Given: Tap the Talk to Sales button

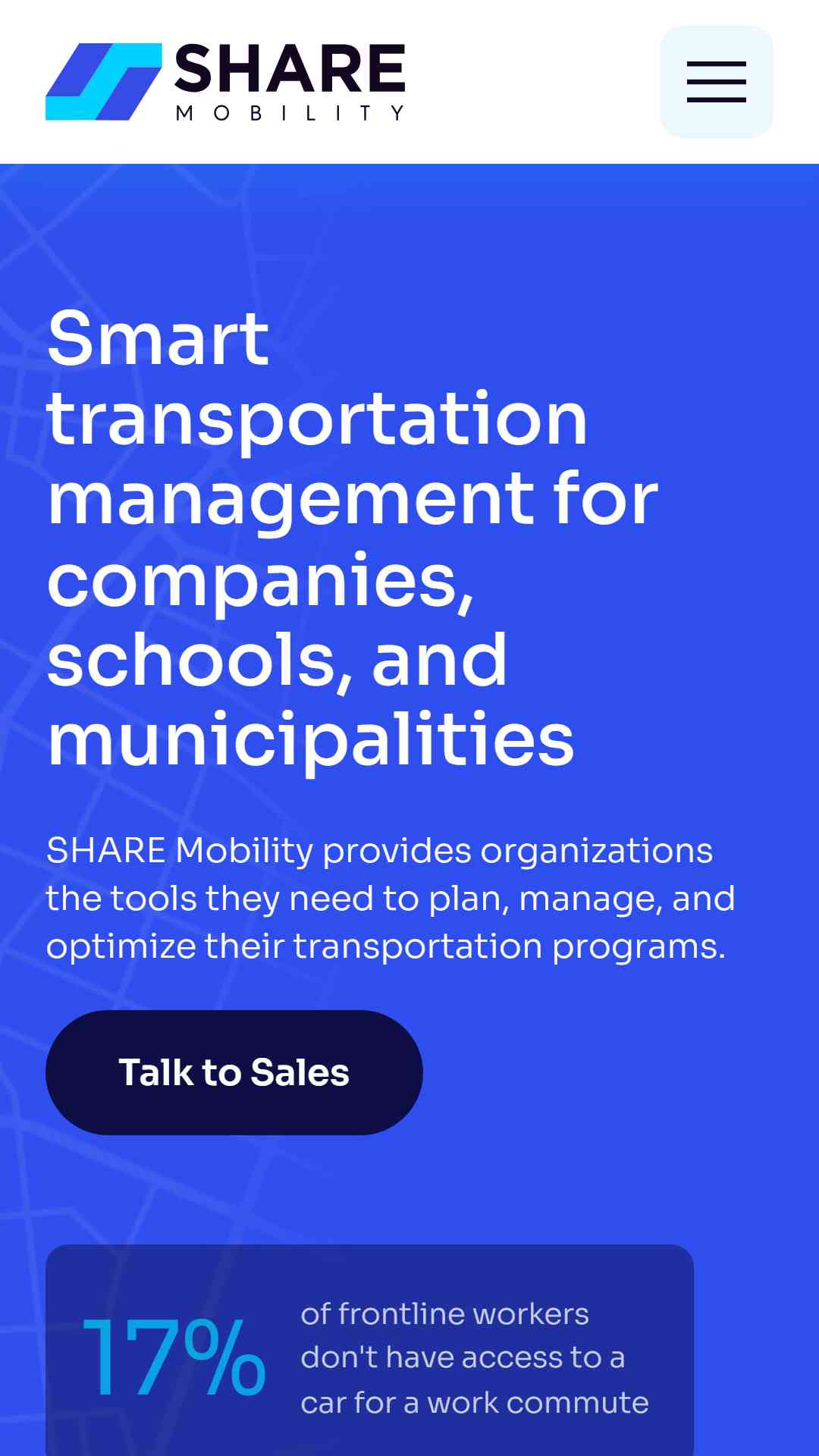Looking at the screenshot, I should 234,1072.
